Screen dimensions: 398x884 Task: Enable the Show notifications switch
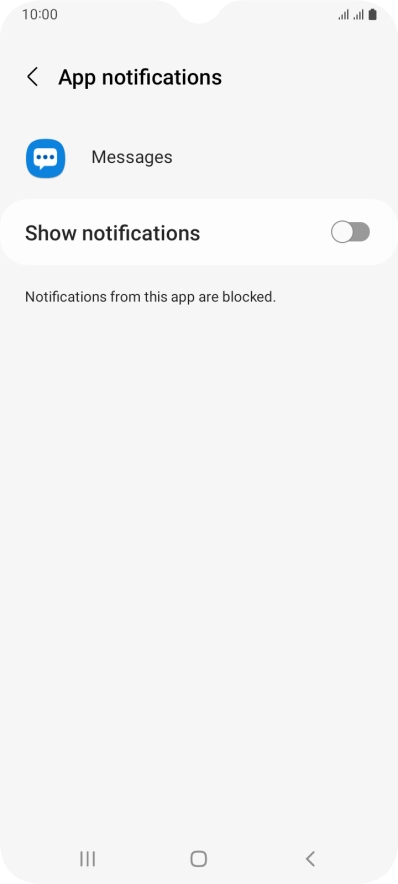coord(350,232)
